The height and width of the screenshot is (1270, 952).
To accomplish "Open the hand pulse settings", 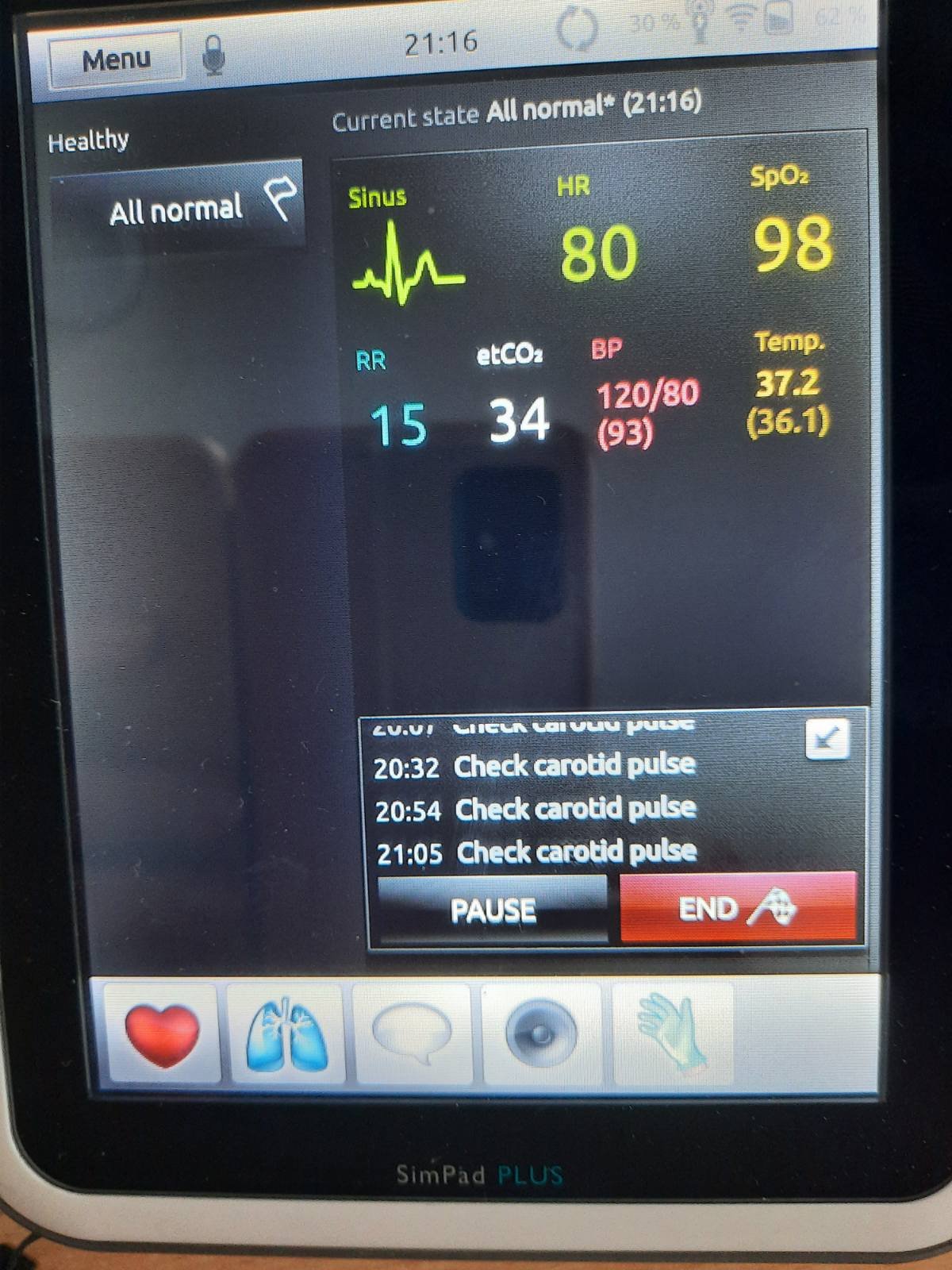I will coord(671,1034).
